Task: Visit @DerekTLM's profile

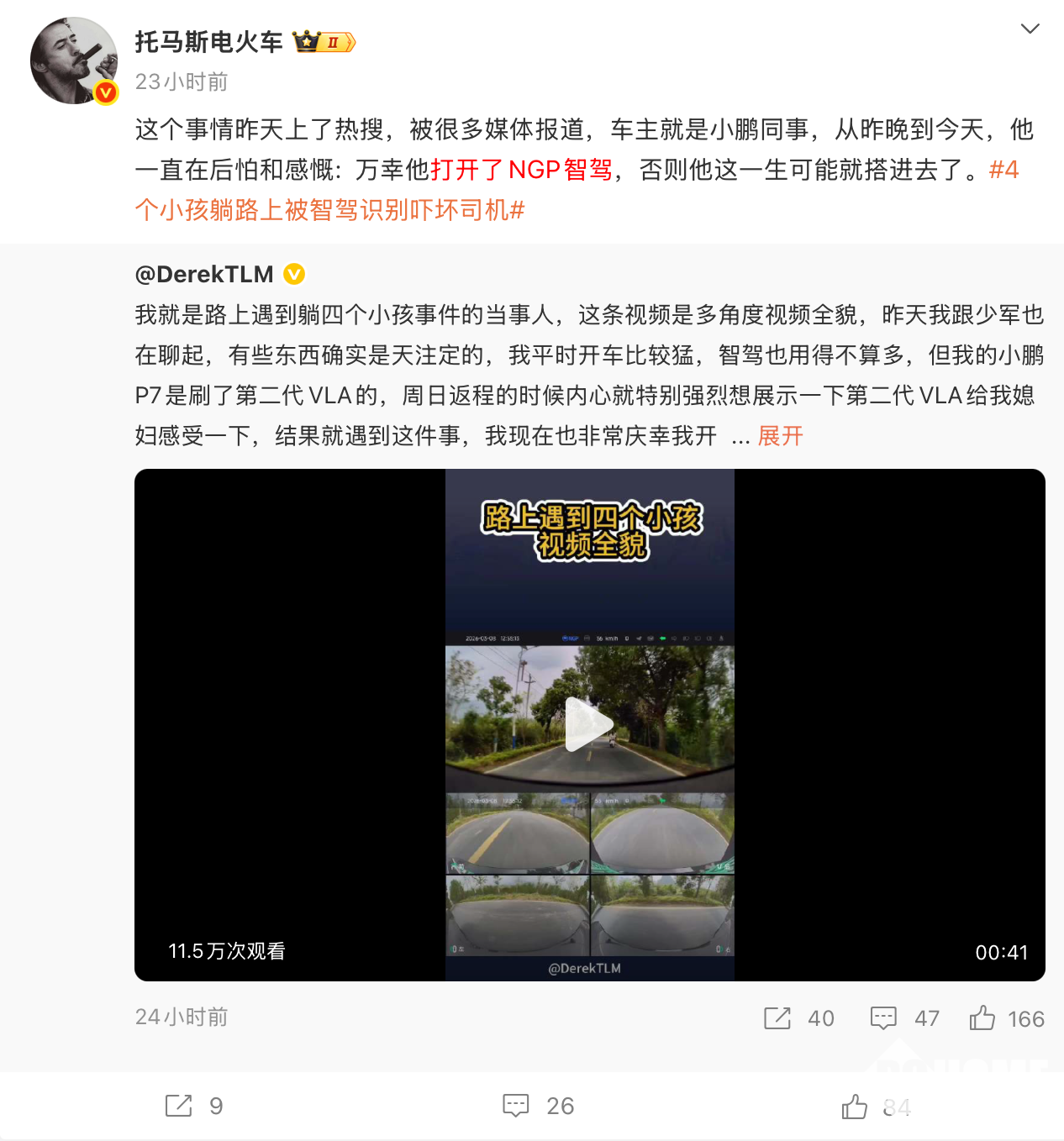Action: coord(204,274)
